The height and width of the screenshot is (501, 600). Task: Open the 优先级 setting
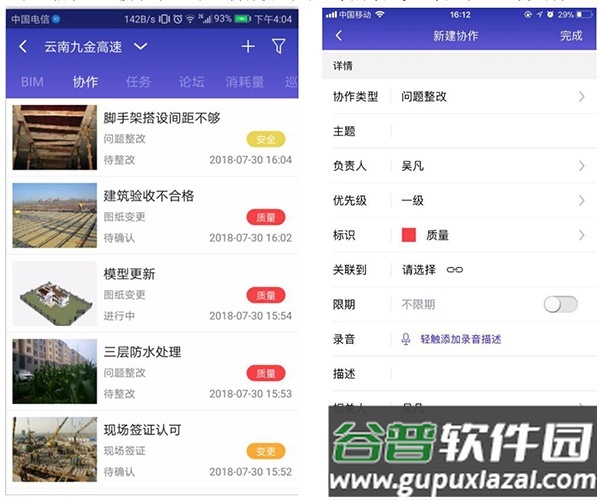490,201
